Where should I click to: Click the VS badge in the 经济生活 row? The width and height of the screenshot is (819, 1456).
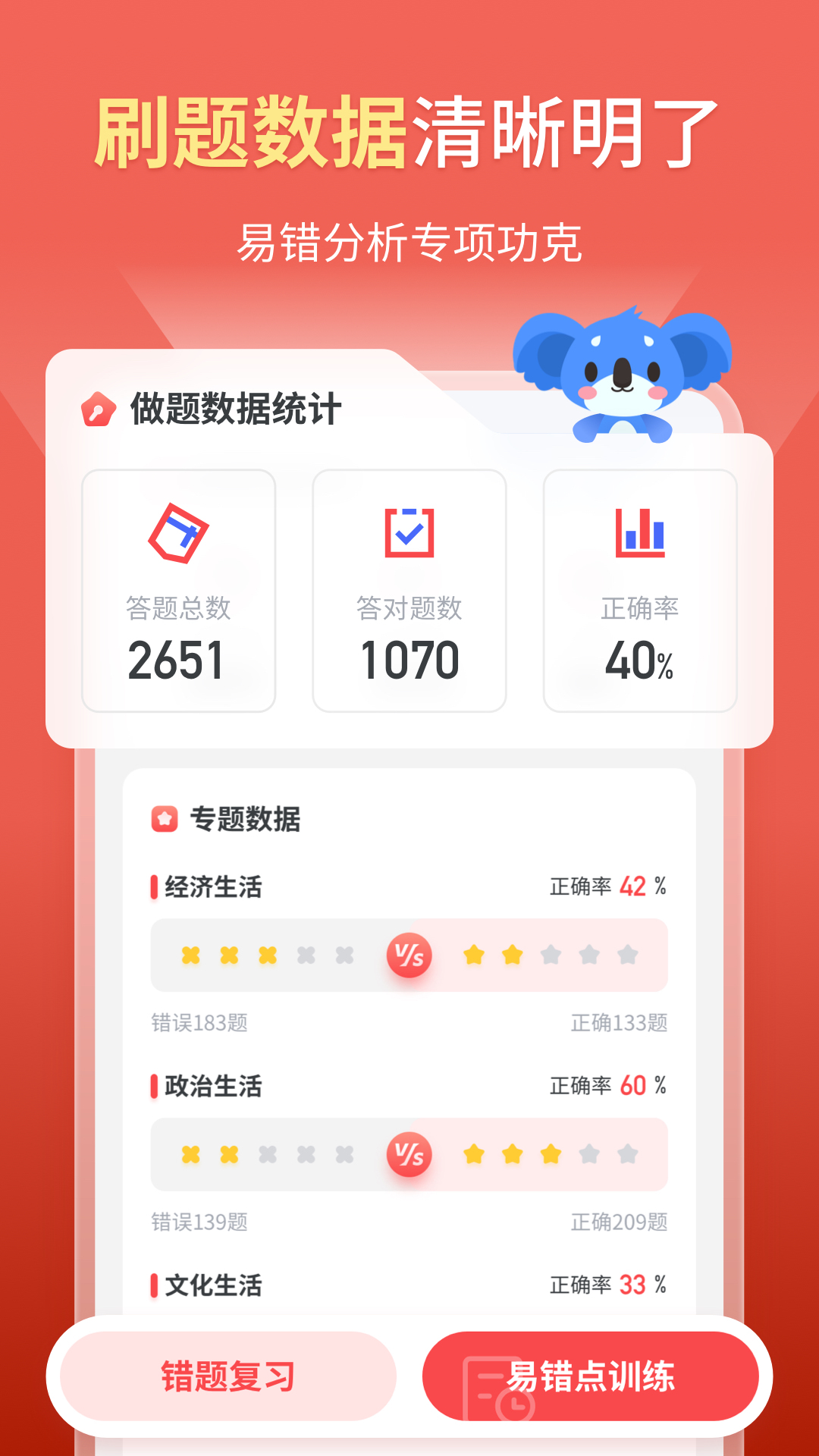(x=409, y=954)
